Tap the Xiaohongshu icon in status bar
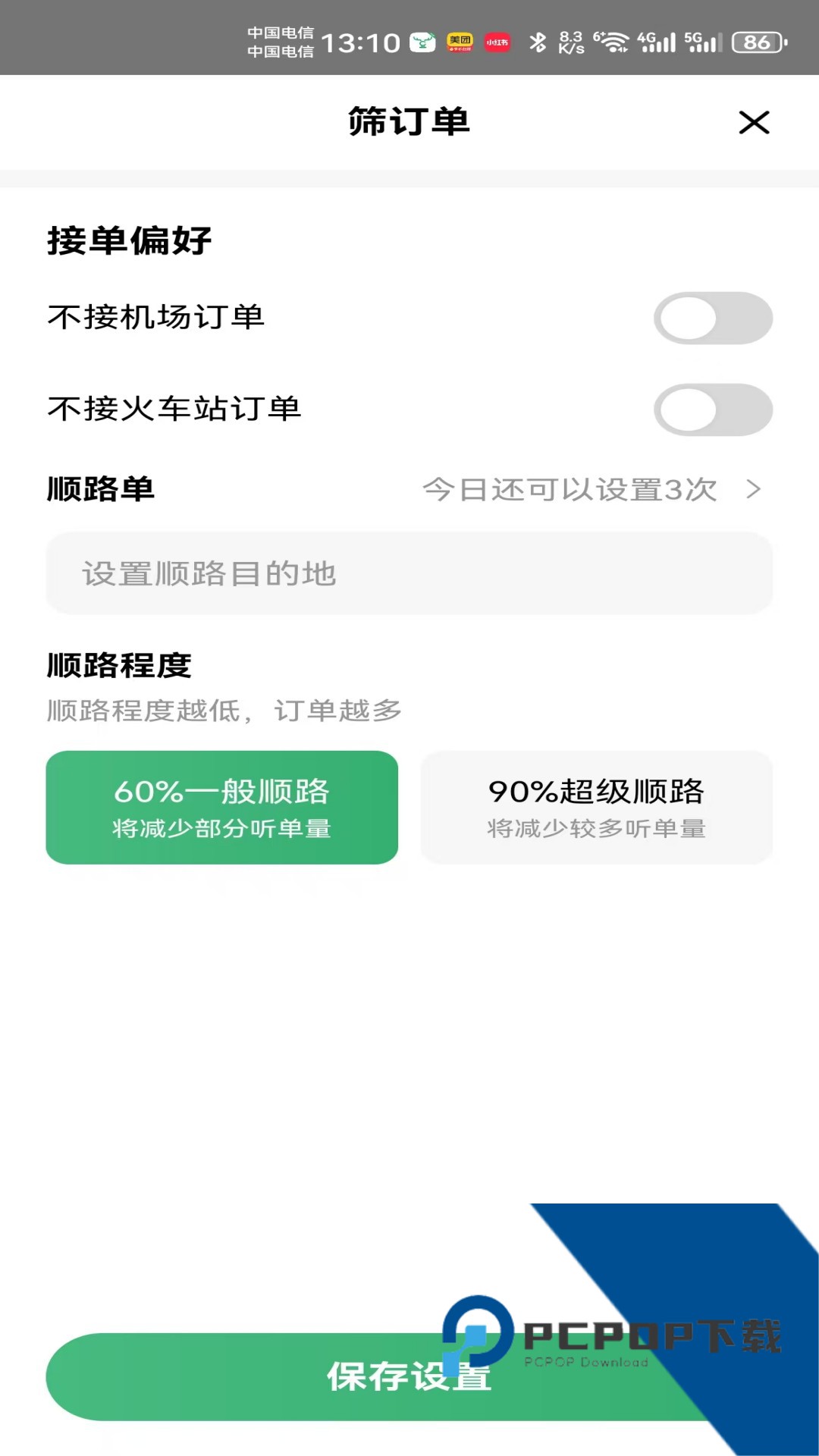The width and height of the screenshot is (819, 1456). (497, 42)
